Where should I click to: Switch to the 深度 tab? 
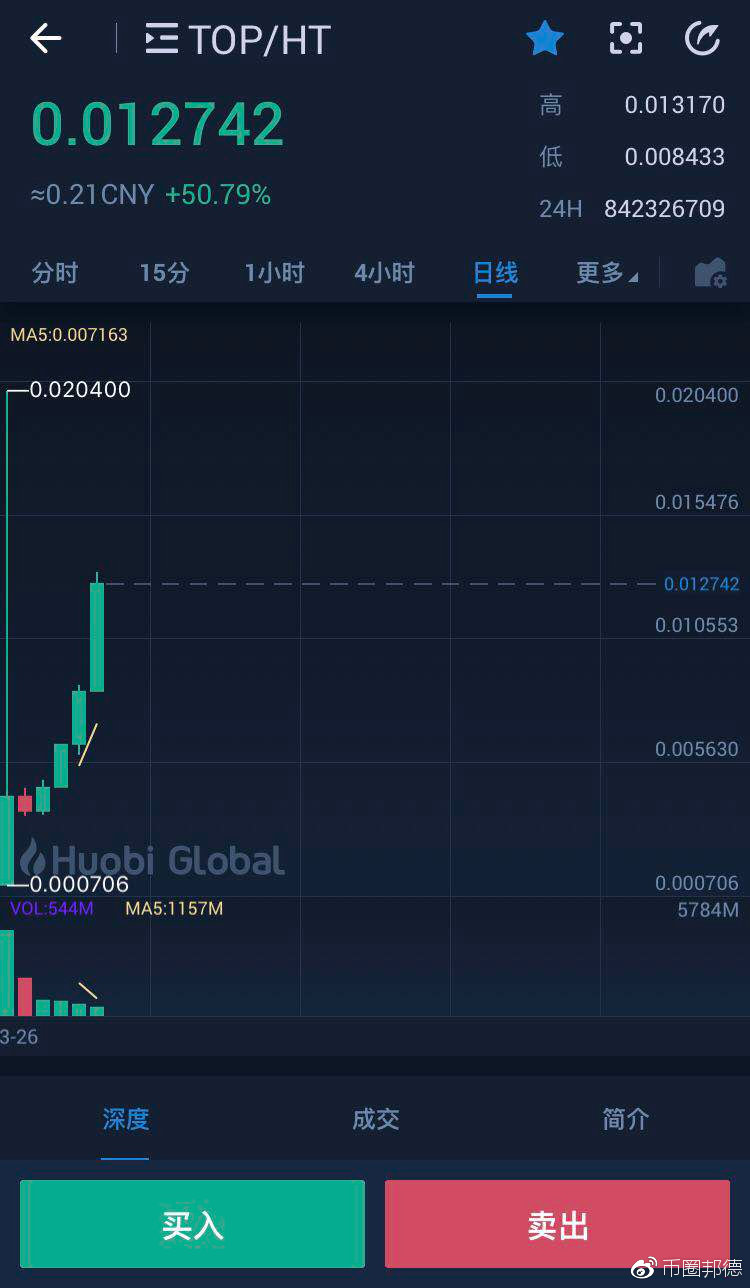tap(126, 1119)
